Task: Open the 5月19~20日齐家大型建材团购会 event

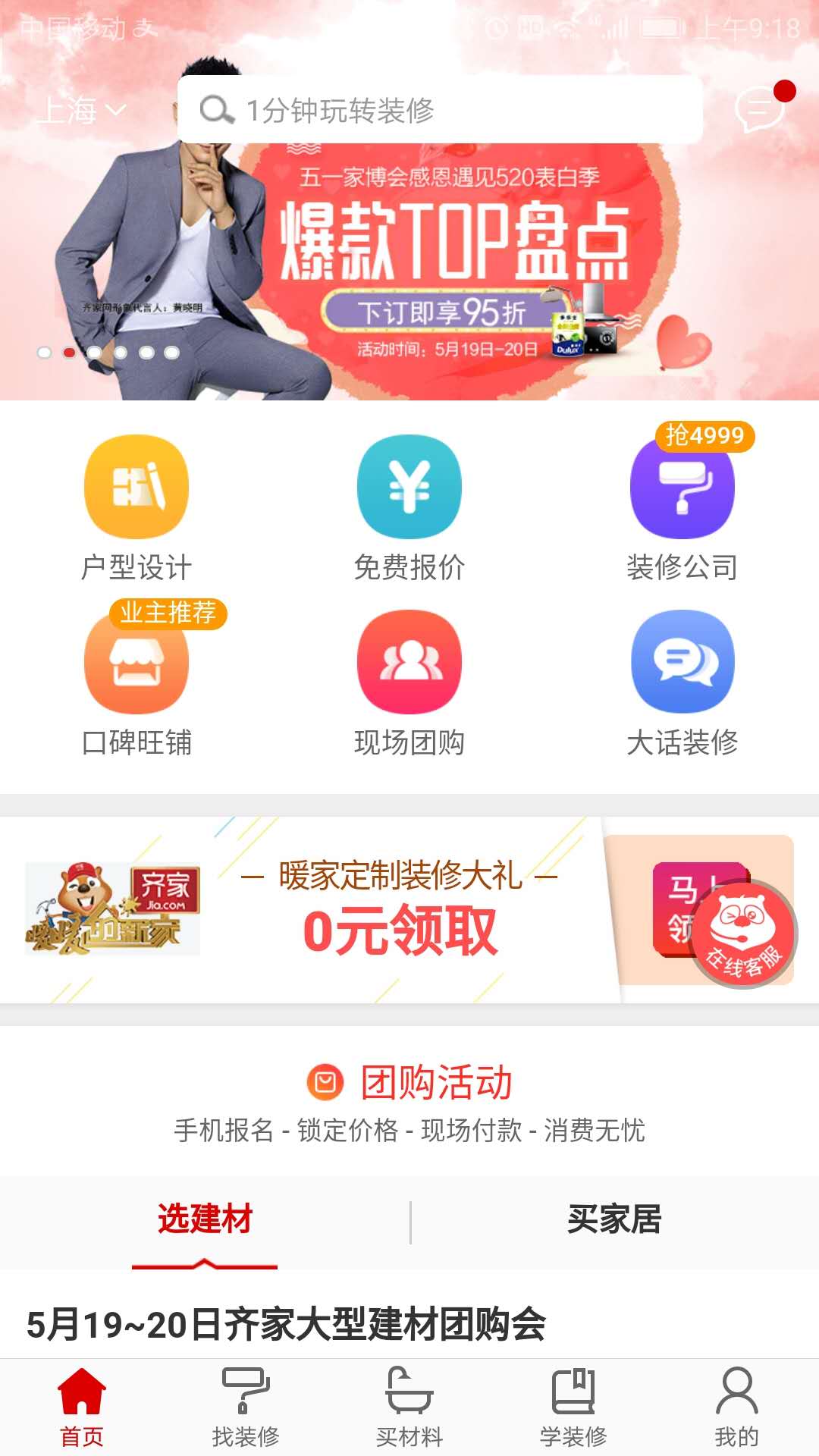Action: (287, 1325)
